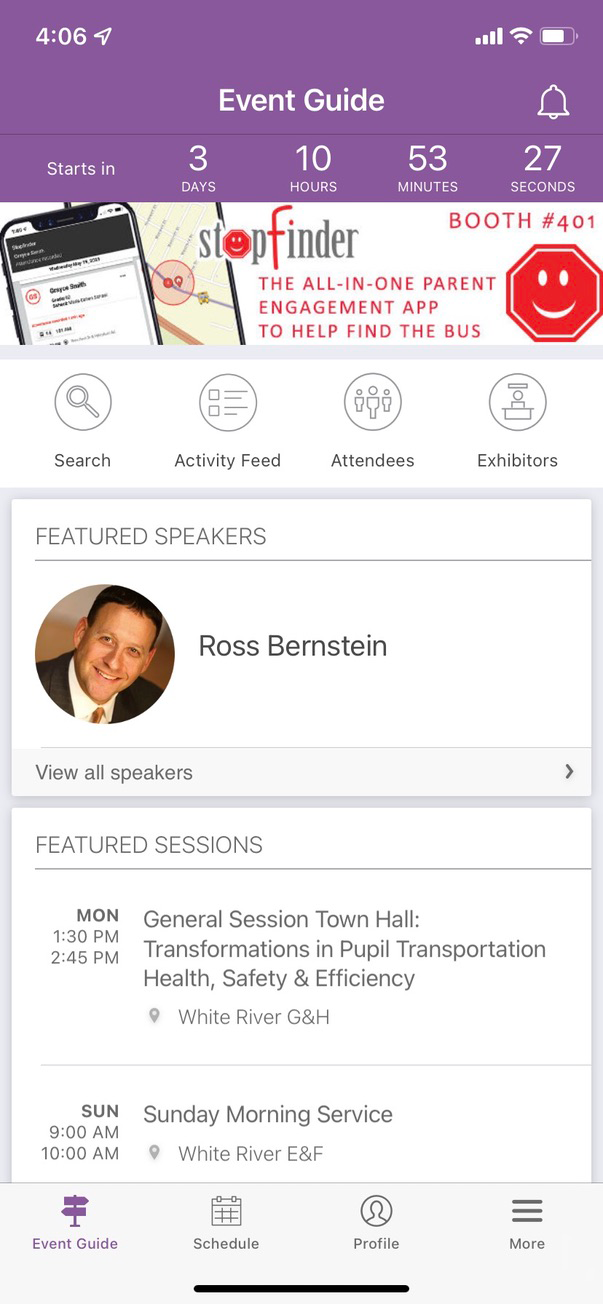The image size is (603, 1304).
Task: Select the Event Guide tab
Action: click(x=75, y=1223)
